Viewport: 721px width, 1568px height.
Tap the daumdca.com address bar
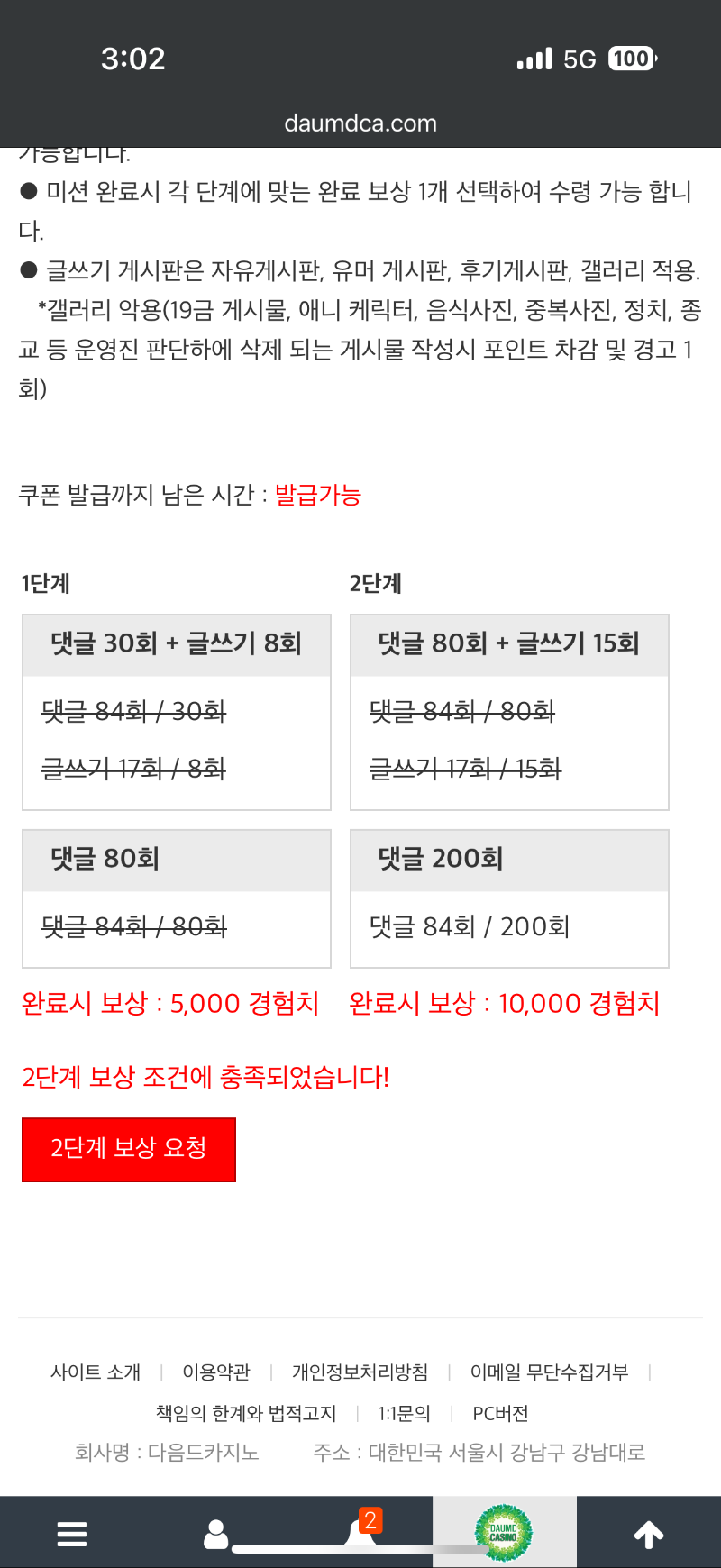360,123
